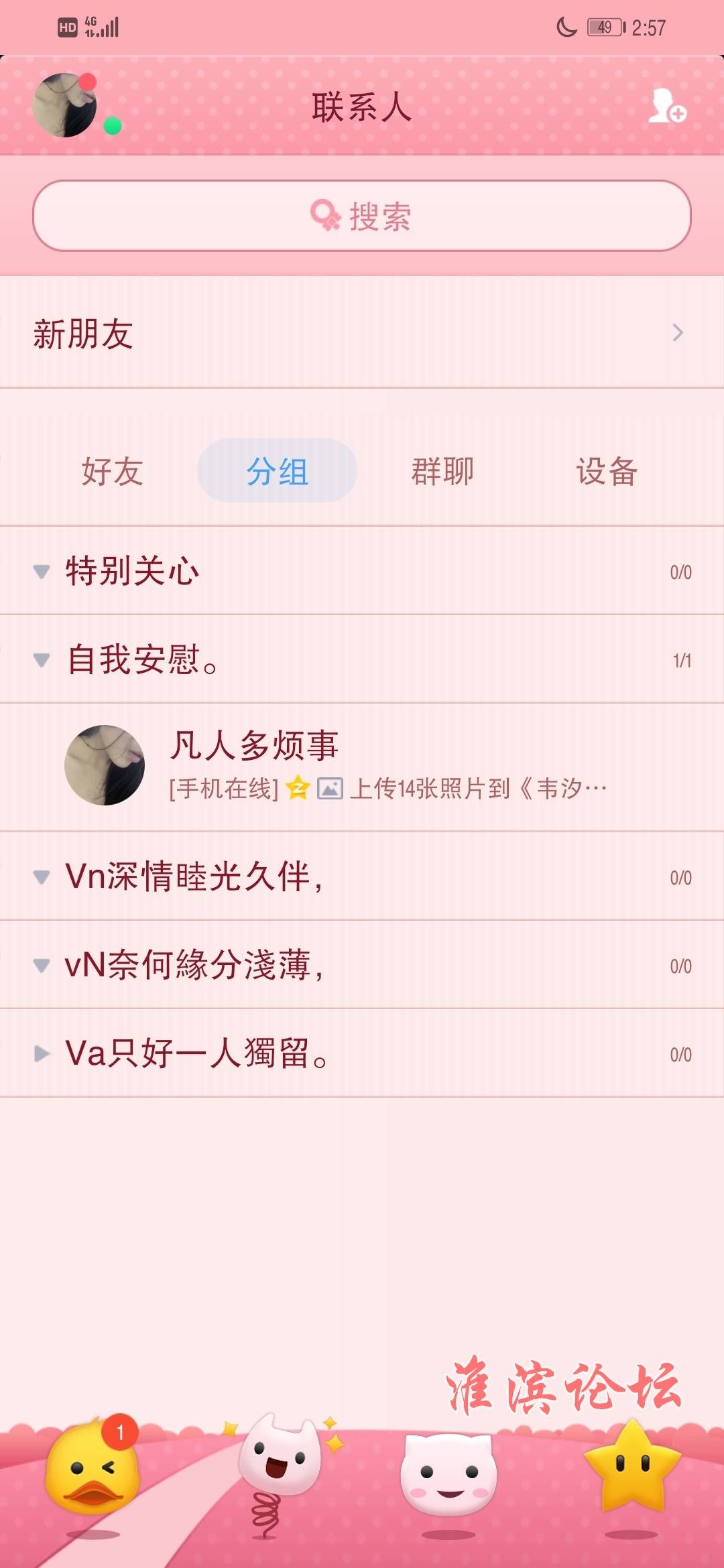Switch to the 设备 tab

point(607,471)
